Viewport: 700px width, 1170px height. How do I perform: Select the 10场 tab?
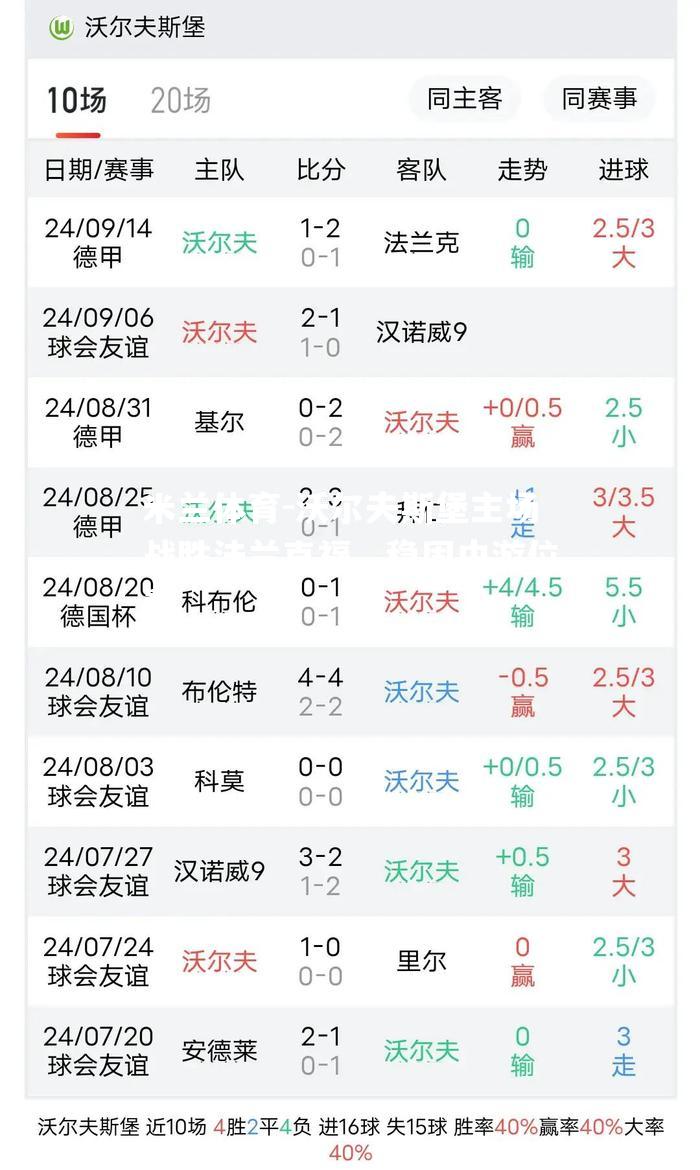click(76, 100)
